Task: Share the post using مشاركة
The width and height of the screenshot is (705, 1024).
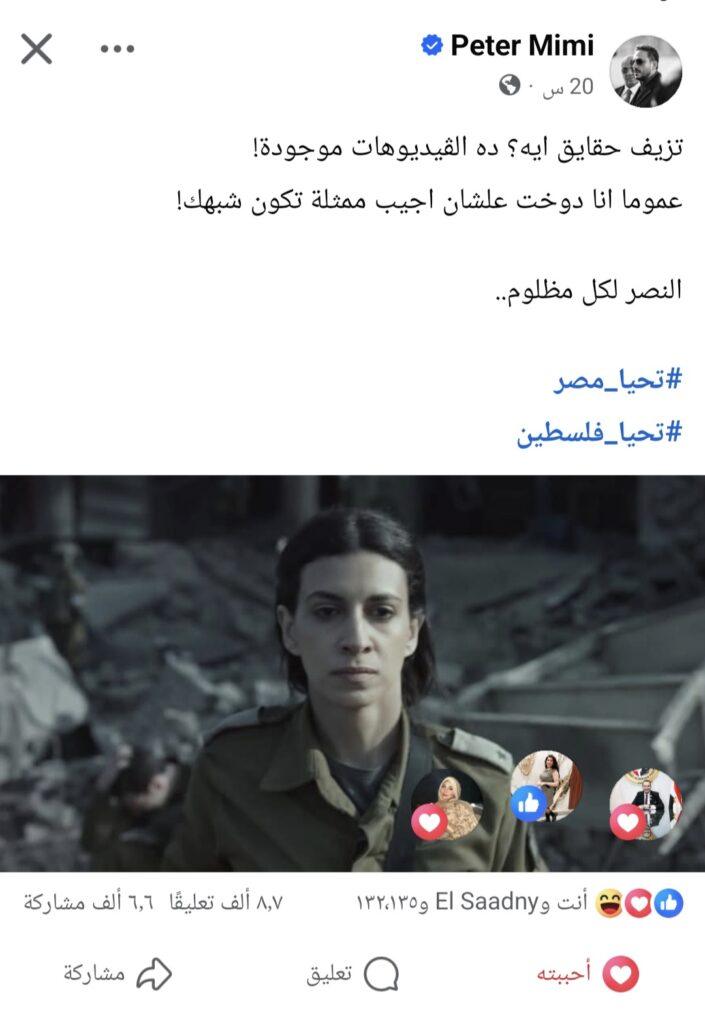Action: (x=118, y=973)
